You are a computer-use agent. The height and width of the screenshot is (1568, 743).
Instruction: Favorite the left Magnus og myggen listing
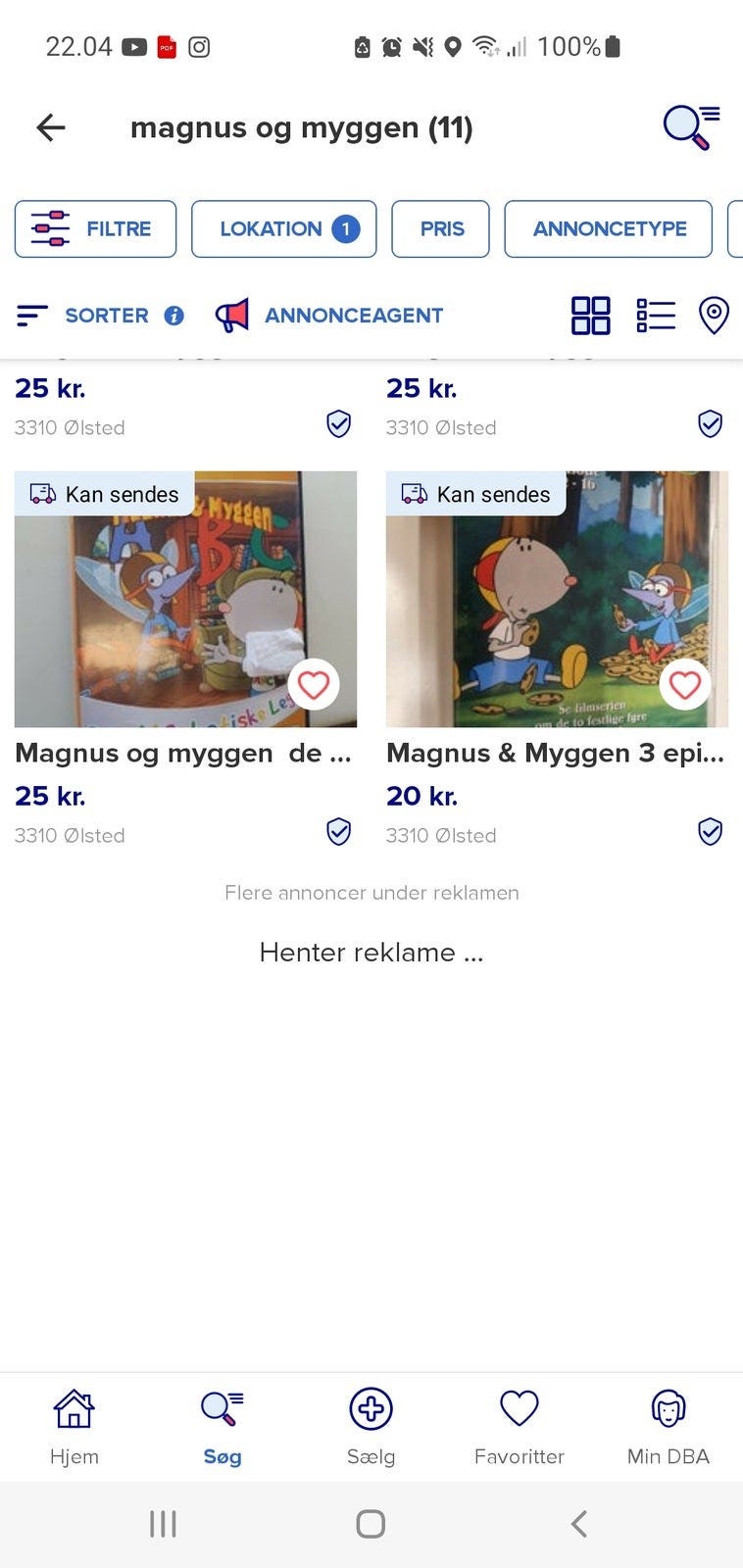(313, 685)
